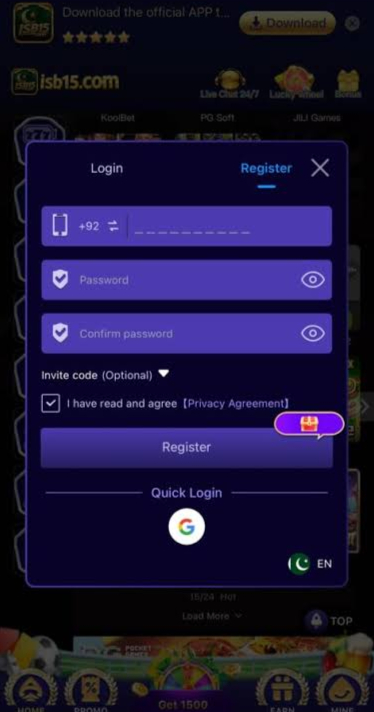Dismiss the app download banner
This screenshot has width=374, height=712.
pos(352,23)
